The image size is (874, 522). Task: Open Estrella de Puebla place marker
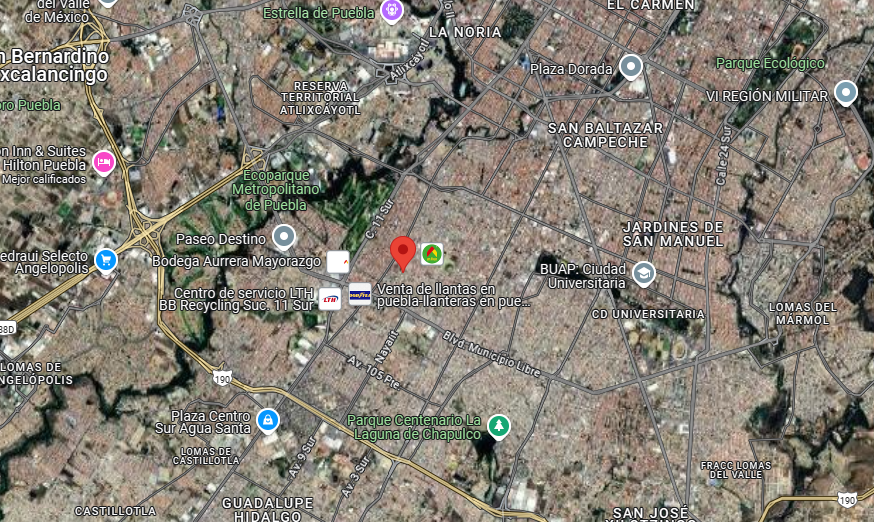[392, 11]
